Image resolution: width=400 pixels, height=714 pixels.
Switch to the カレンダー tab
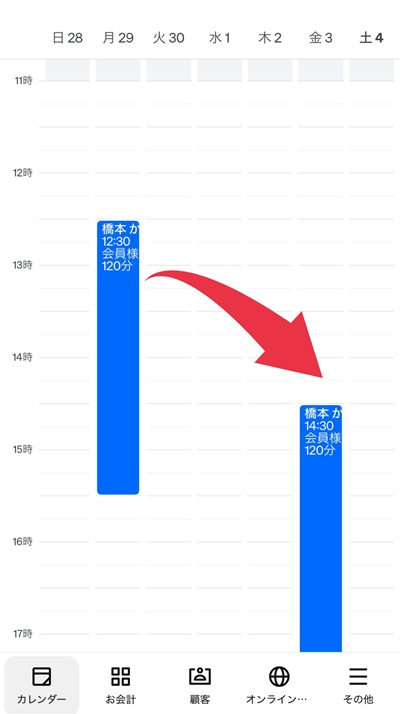coord(42,685)
